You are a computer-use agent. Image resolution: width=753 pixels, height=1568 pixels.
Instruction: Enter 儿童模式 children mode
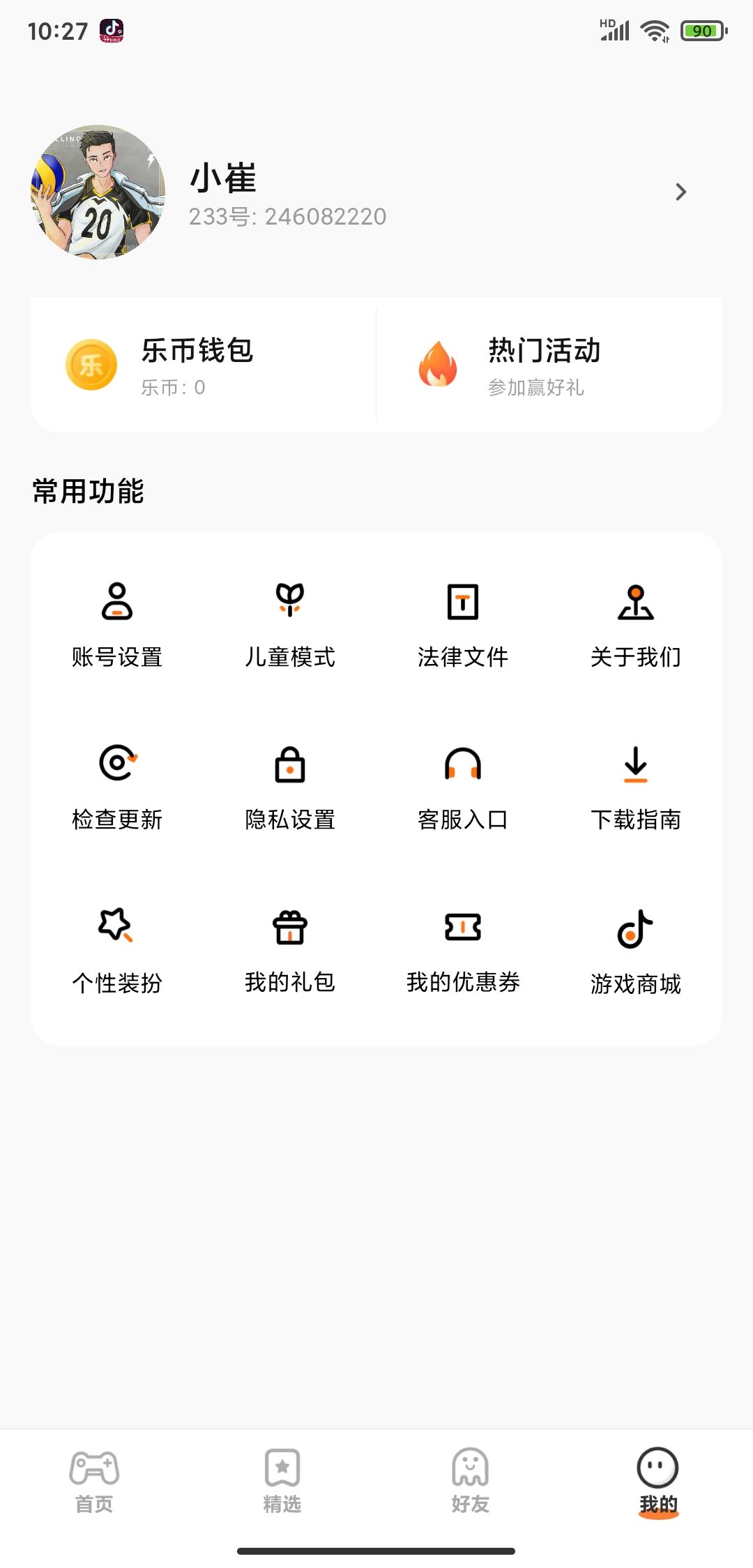coord(290,624)
